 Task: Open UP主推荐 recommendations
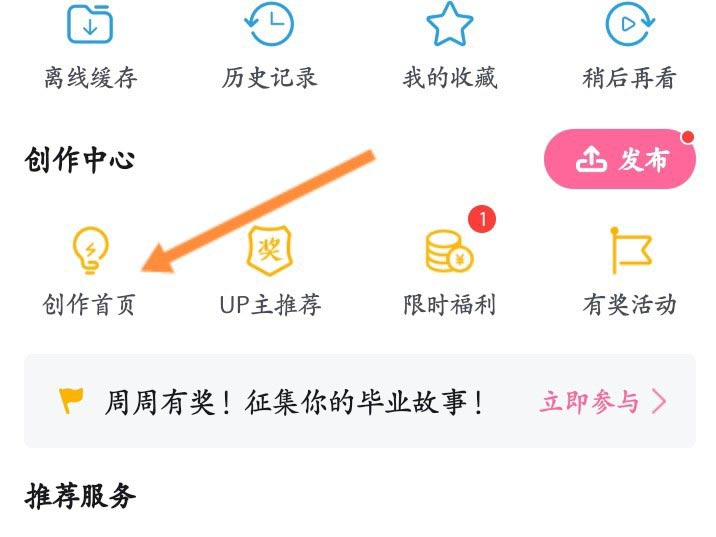pos(270,270)
